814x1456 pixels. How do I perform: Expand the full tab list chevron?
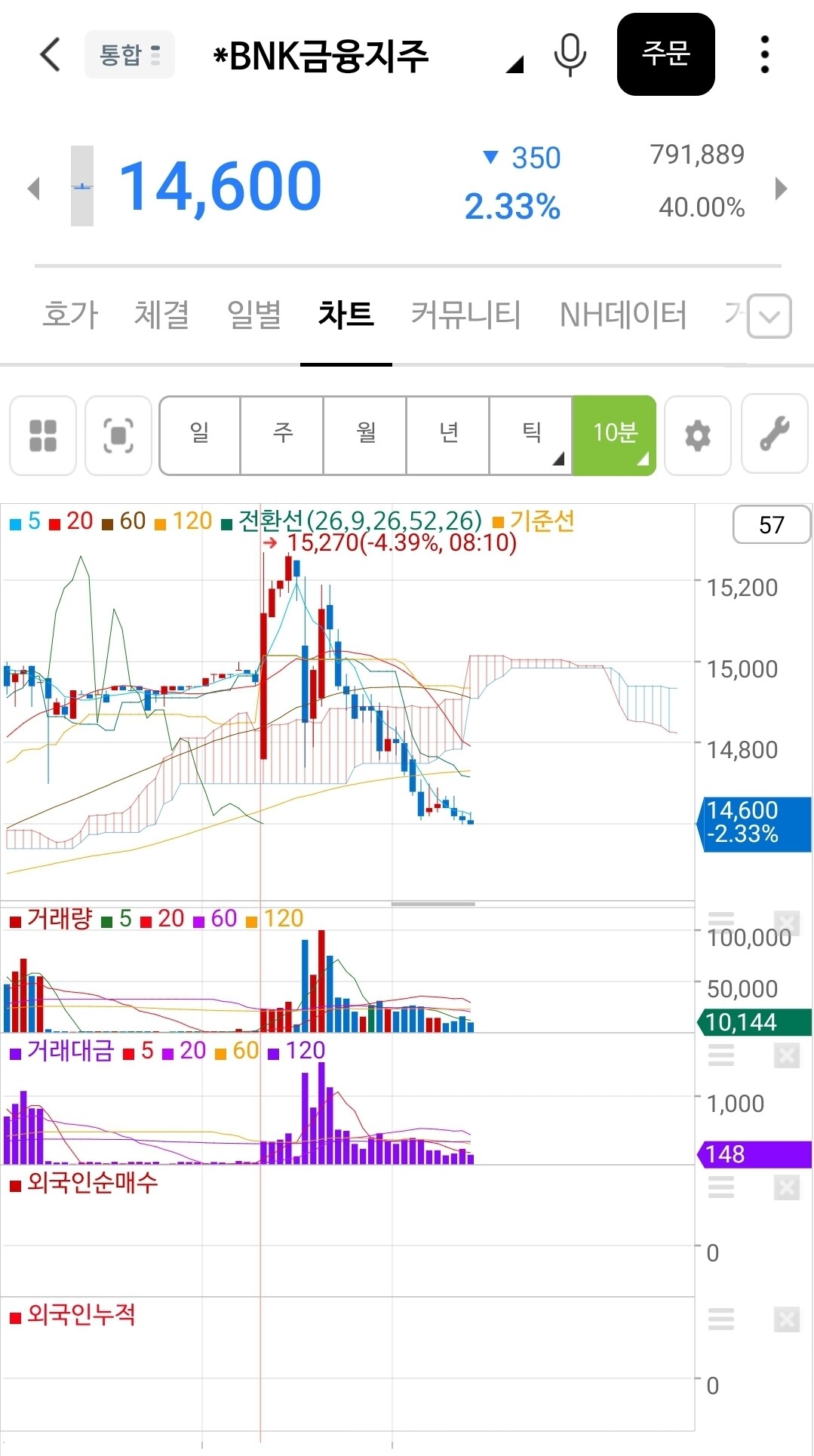pyautogui.click(x=769, y=316)
